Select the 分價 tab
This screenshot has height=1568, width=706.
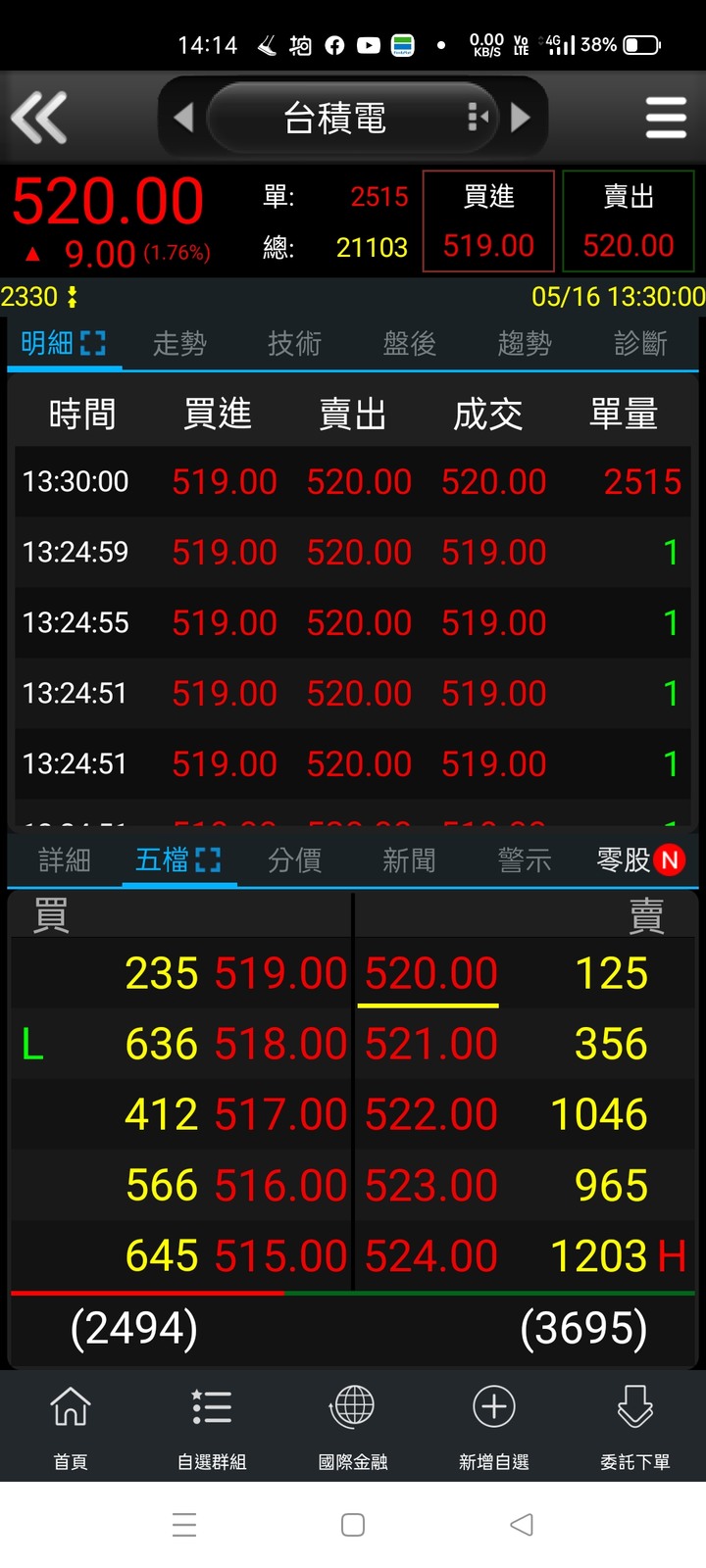coord(294,860)
